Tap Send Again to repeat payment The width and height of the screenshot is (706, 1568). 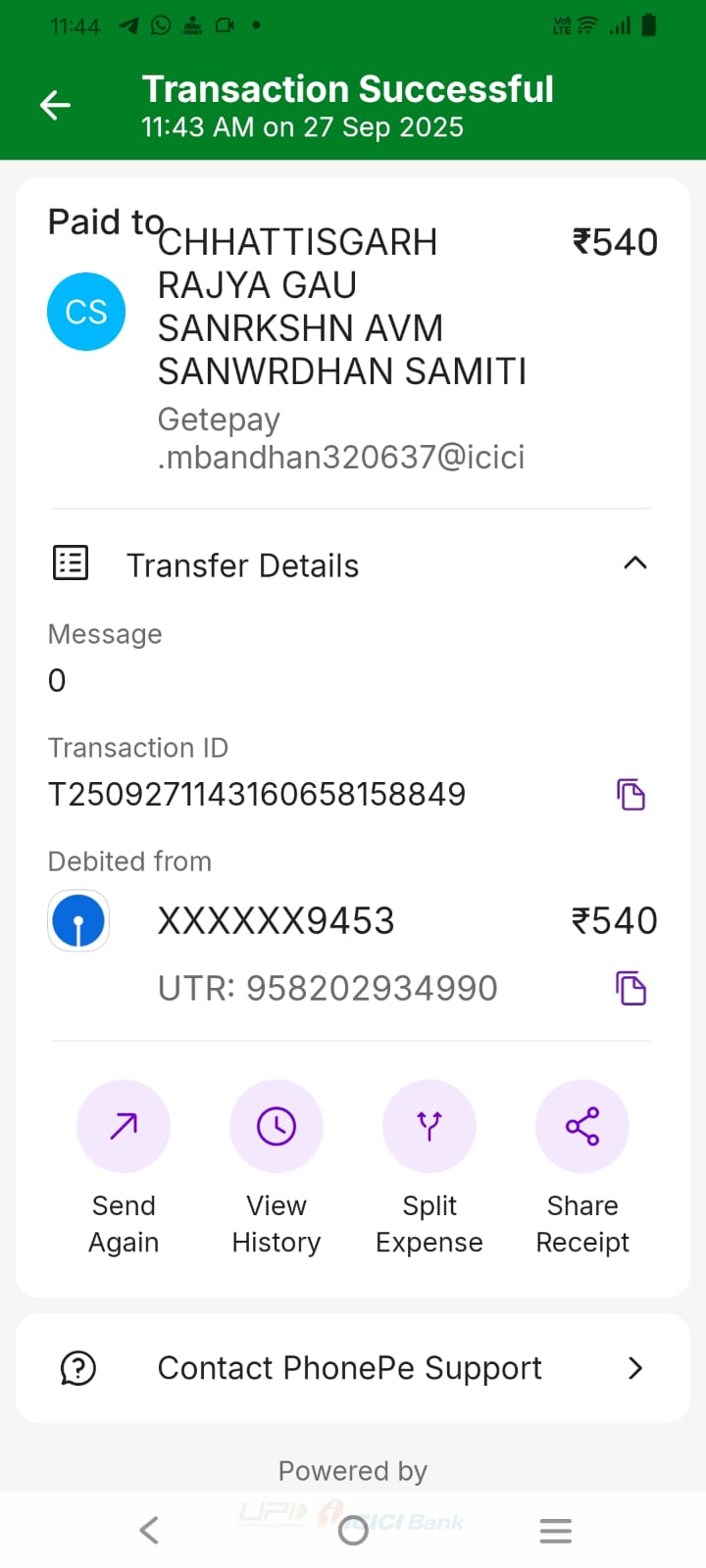click(x=124, y=1127)
